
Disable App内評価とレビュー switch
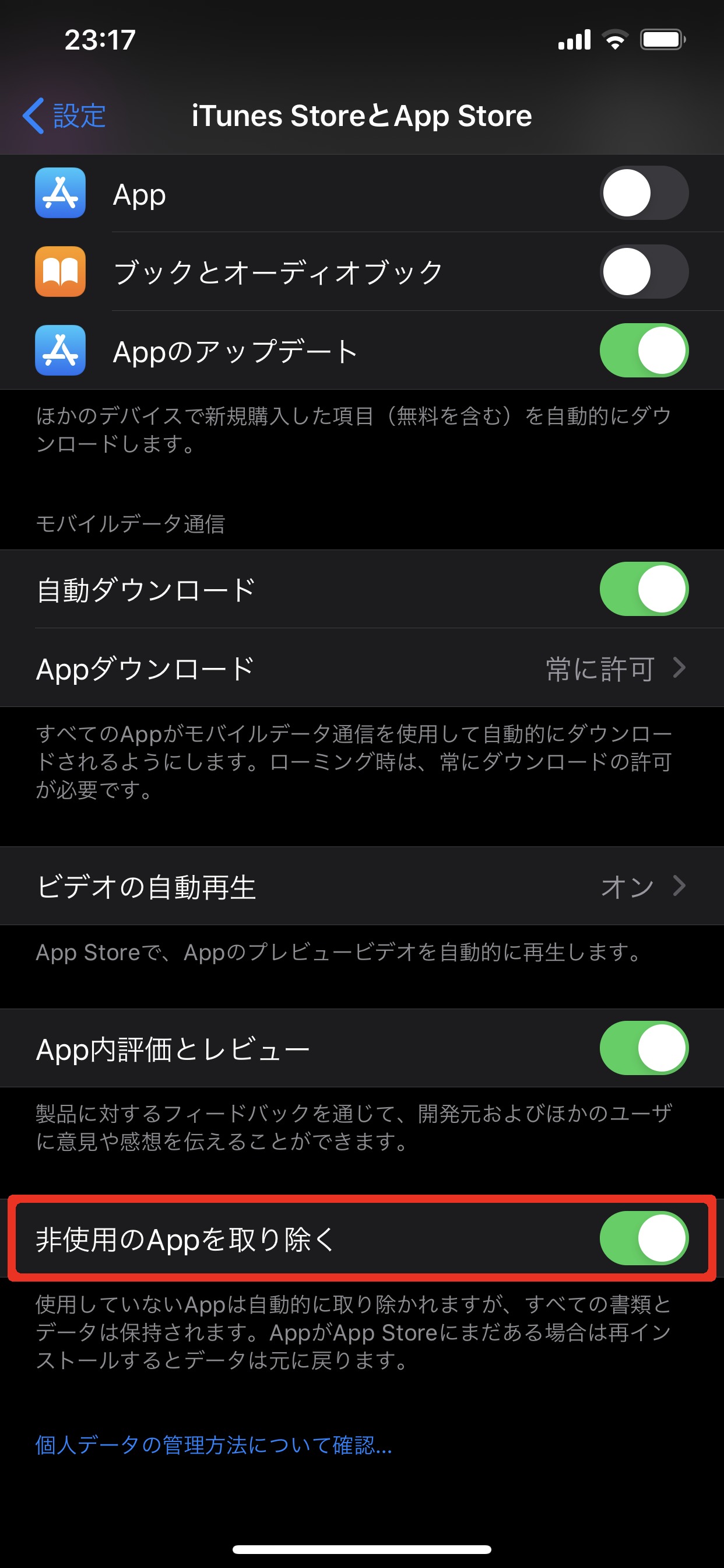644,1048
